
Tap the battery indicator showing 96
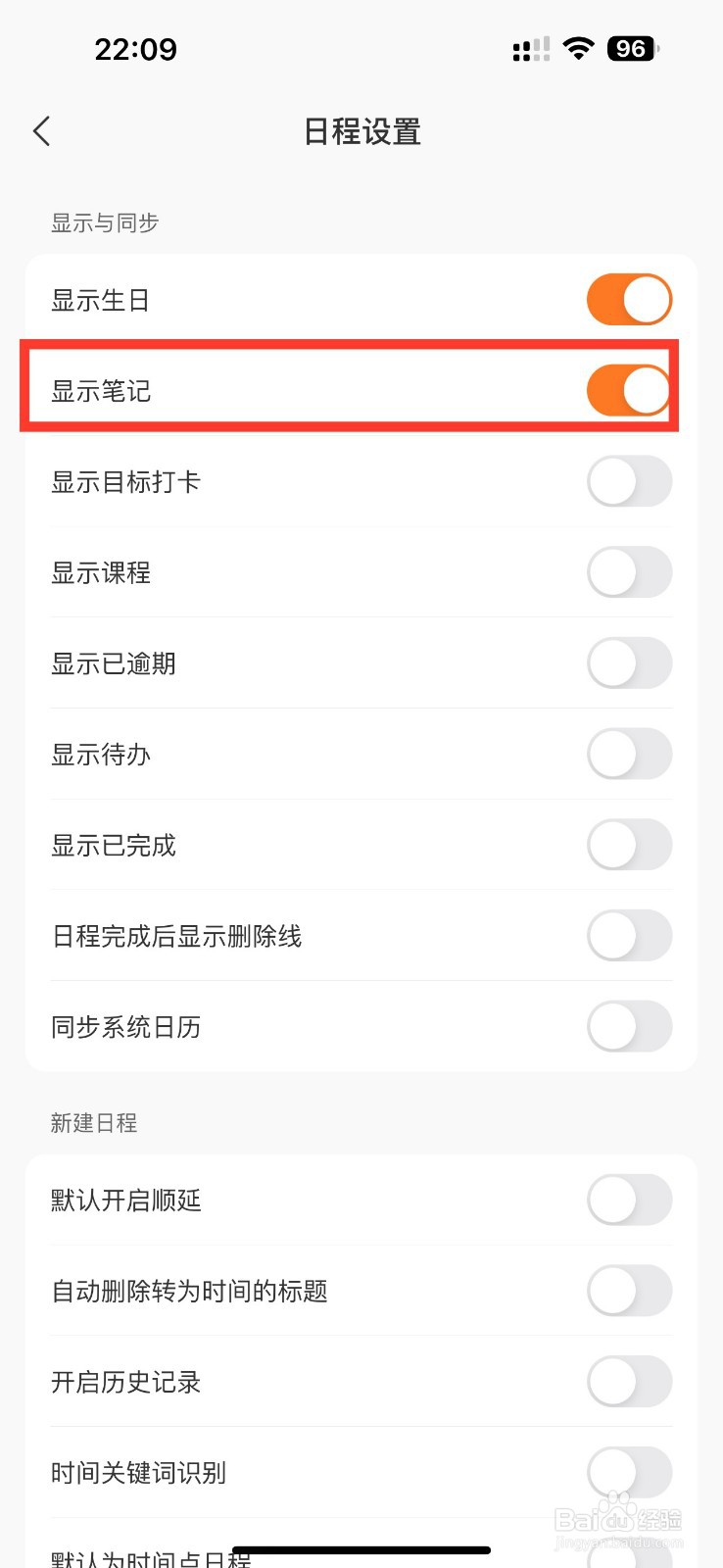pyautogui.click(x=633, y=49)
